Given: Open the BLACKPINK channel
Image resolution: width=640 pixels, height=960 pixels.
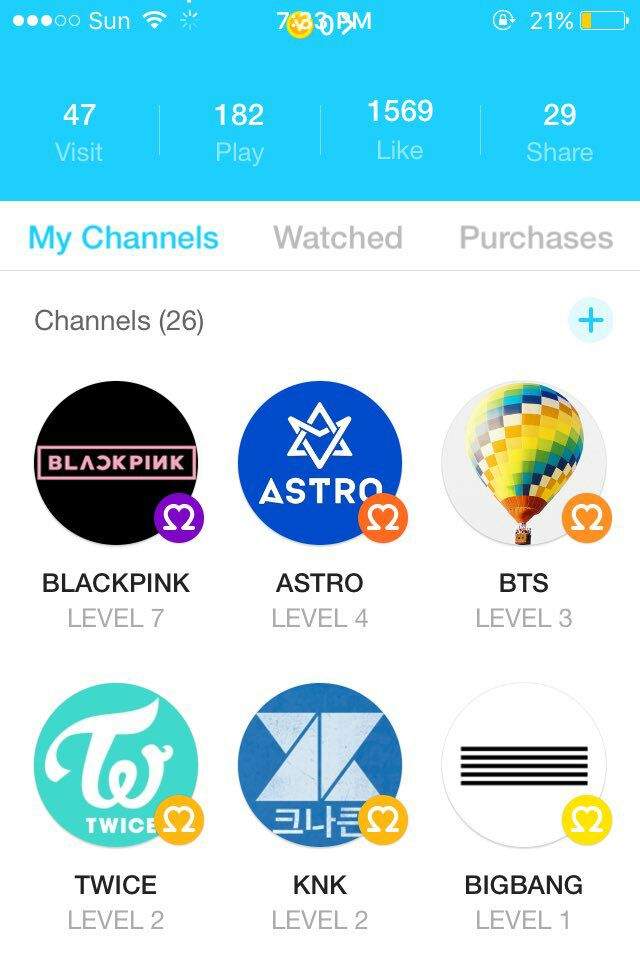Looking at the screenshot, I should click(x=116, y=463).
